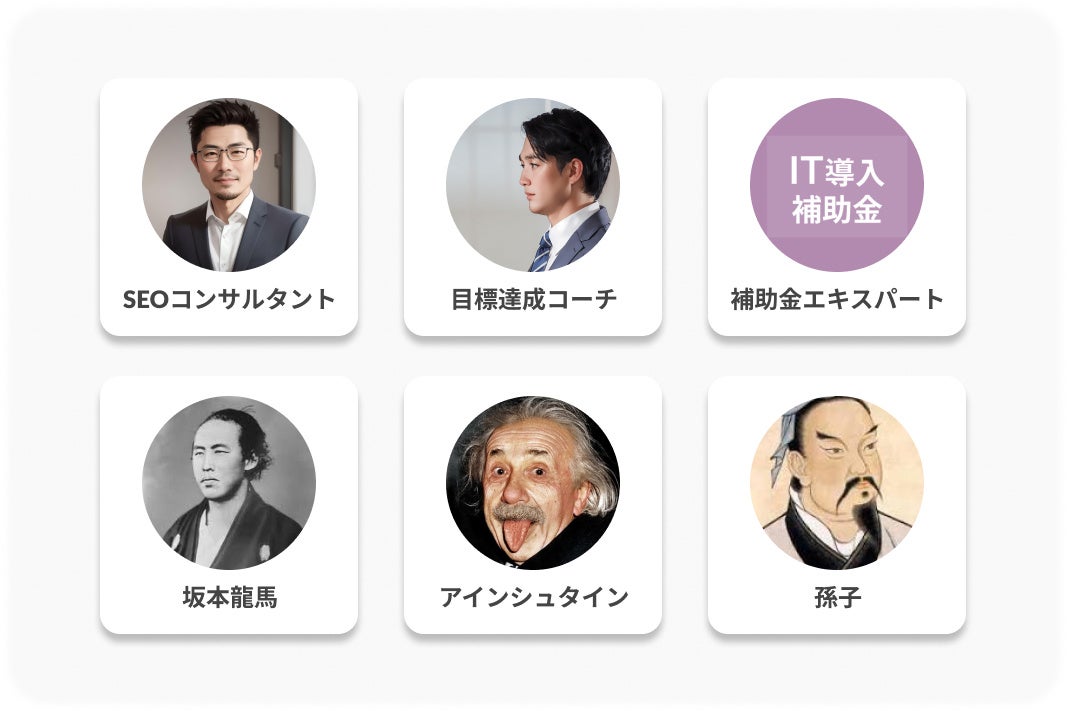Image resolution: width=1068 pixels, height=712 pixels.
Task: Select the SEOコンサルタント card
Action: pos(229,207)
